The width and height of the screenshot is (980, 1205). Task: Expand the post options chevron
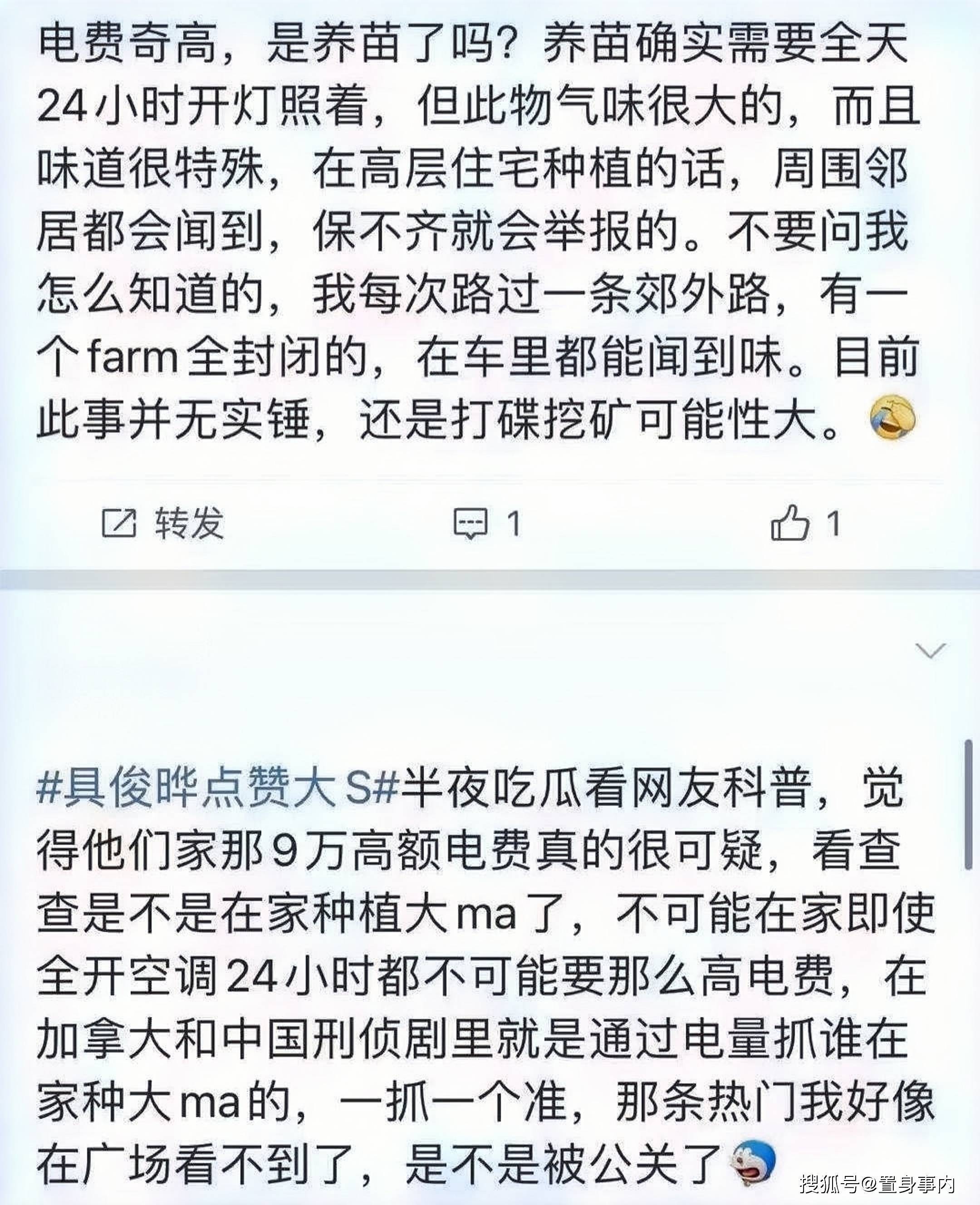(931, 651)
